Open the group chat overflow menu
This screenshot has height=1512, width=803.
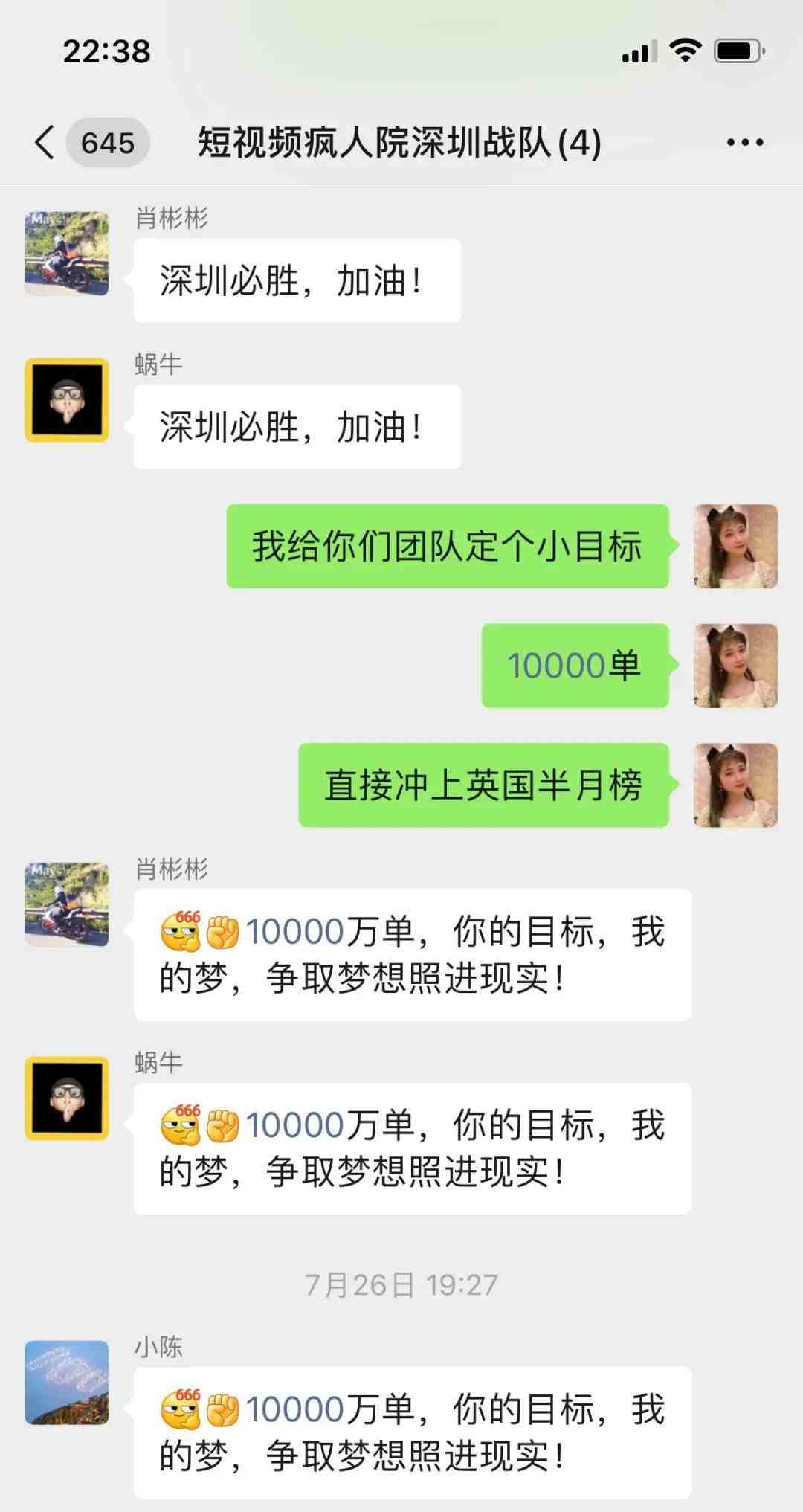click(x=745, y=142)
